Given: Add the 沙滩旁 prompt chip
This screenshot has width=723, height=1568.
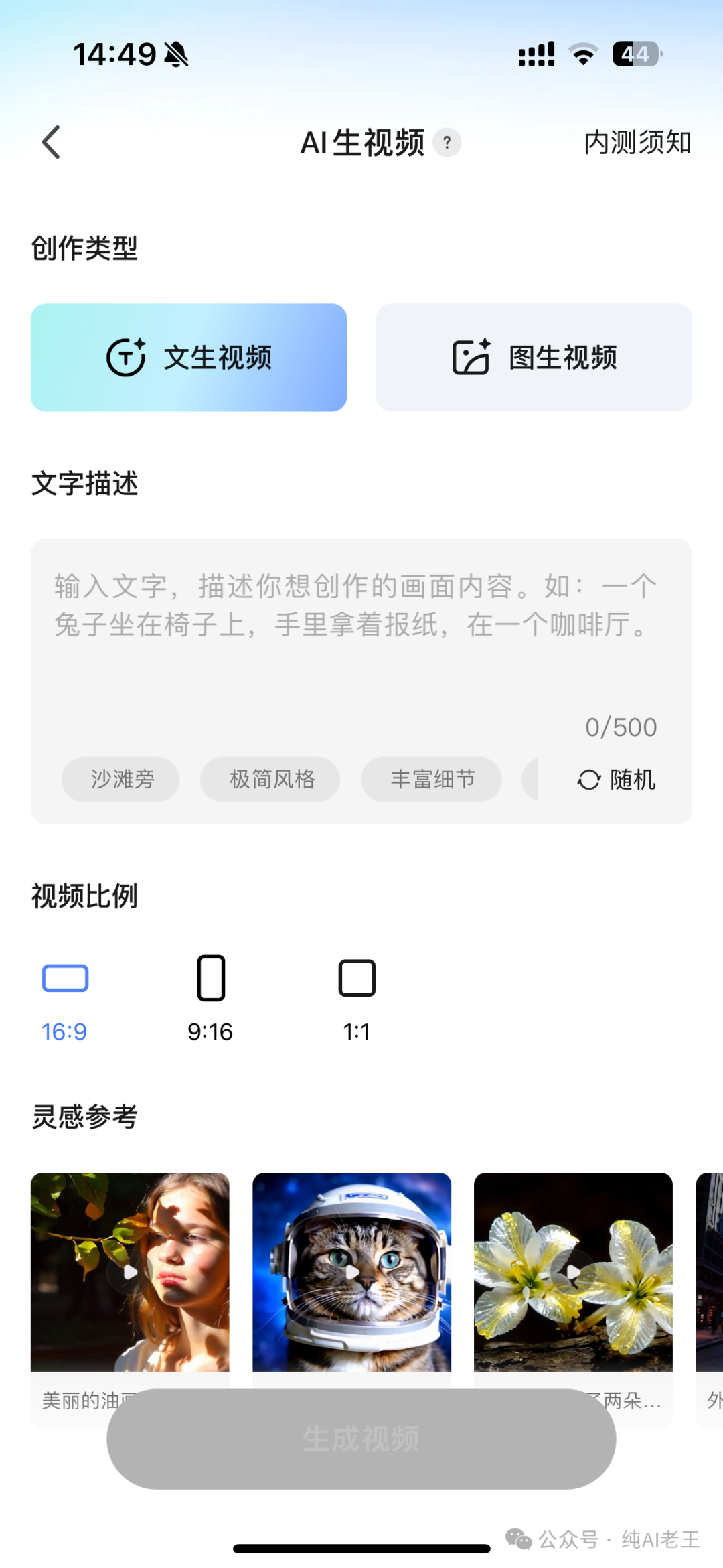Looking at the screenshot, I should 121,779.
